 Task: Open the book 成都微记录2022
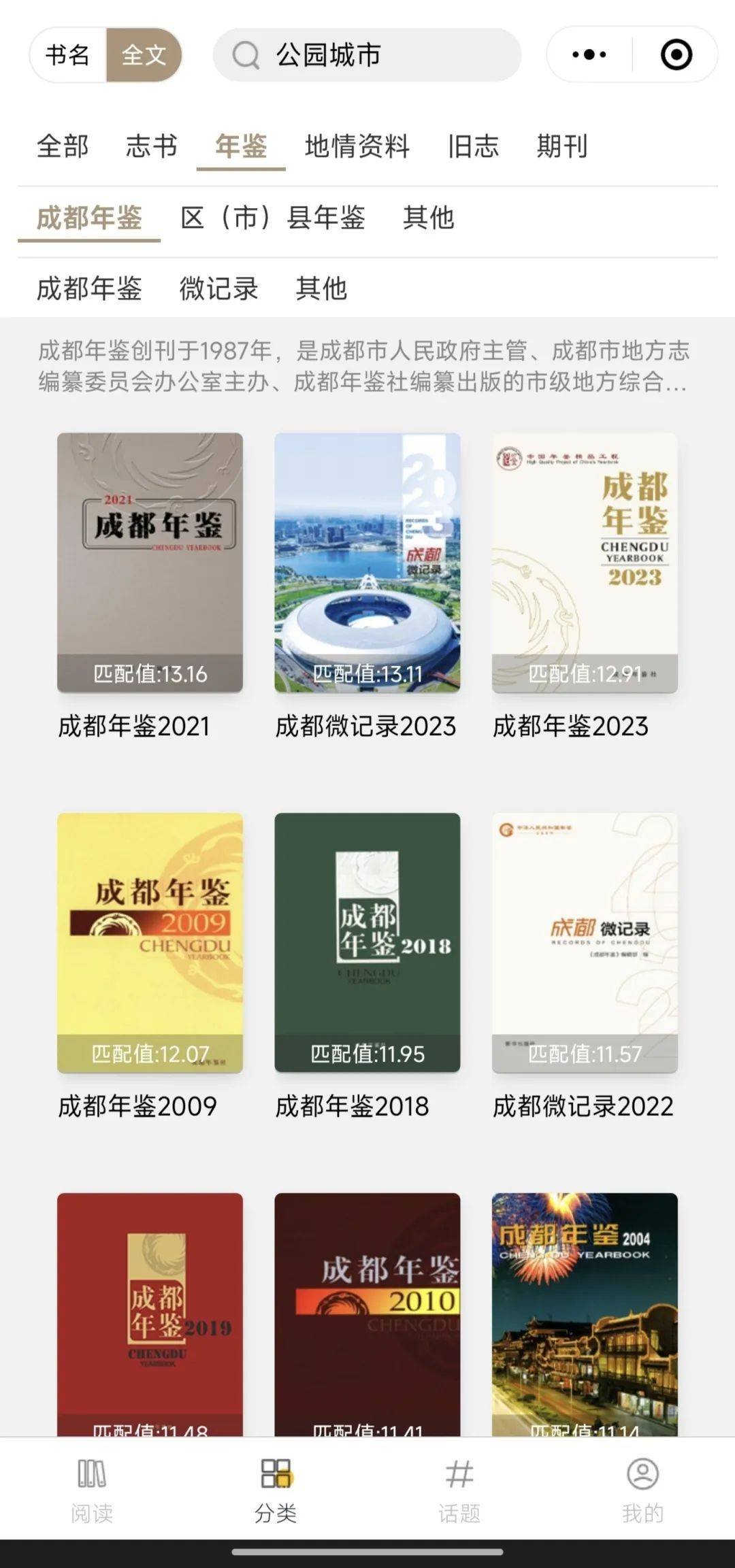585,942
